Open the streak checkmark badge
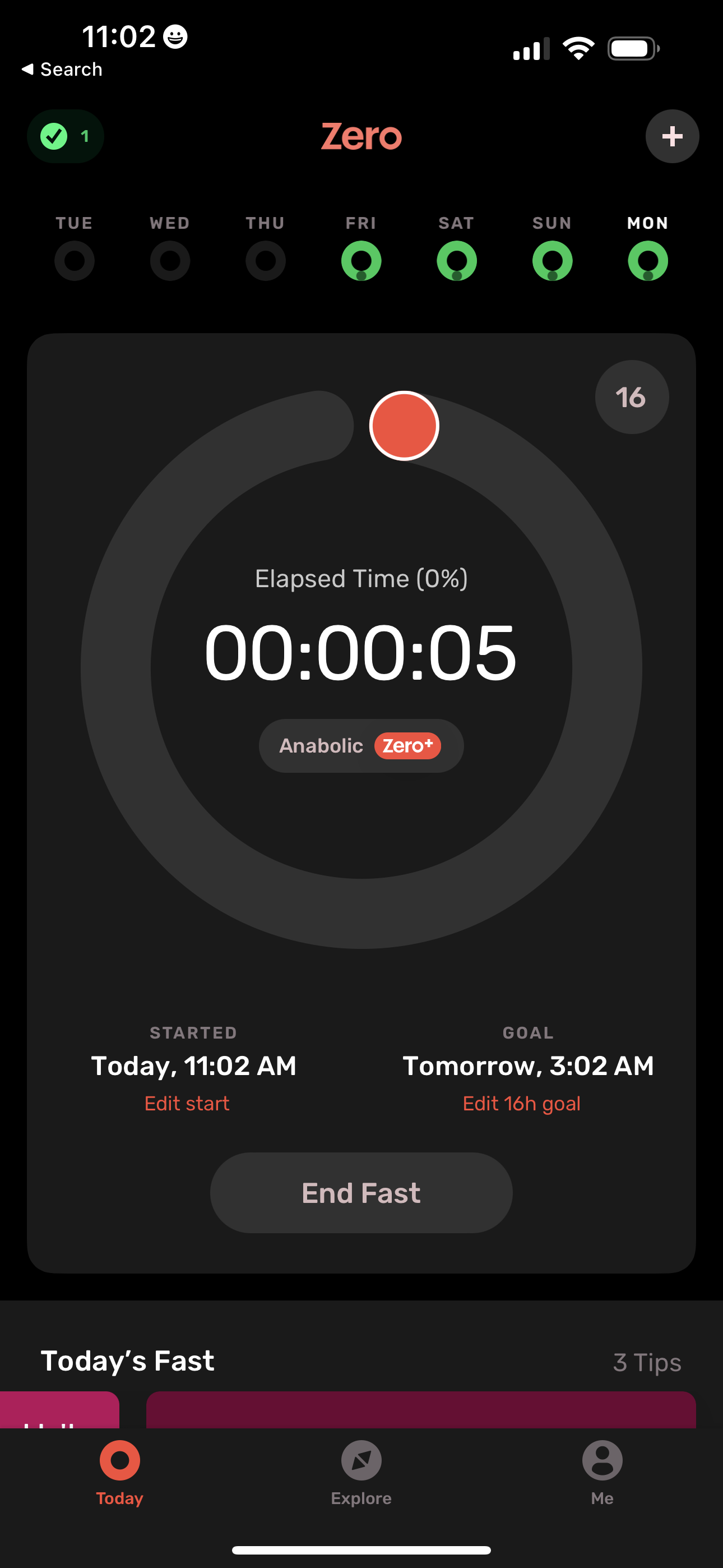Screen dimensions: 723x1568 (65, 136)
